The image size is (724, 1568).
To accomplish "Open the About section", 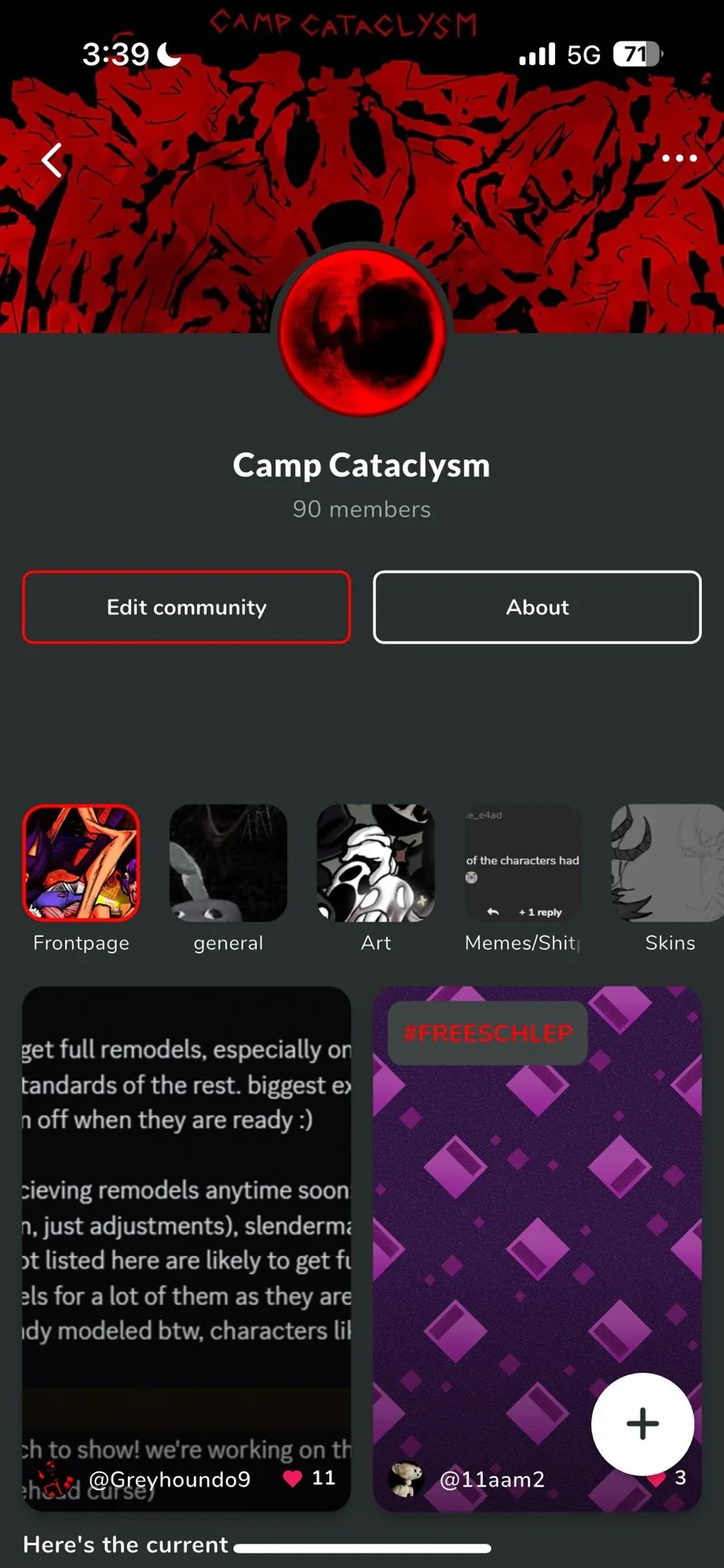I will click(537, 607).
